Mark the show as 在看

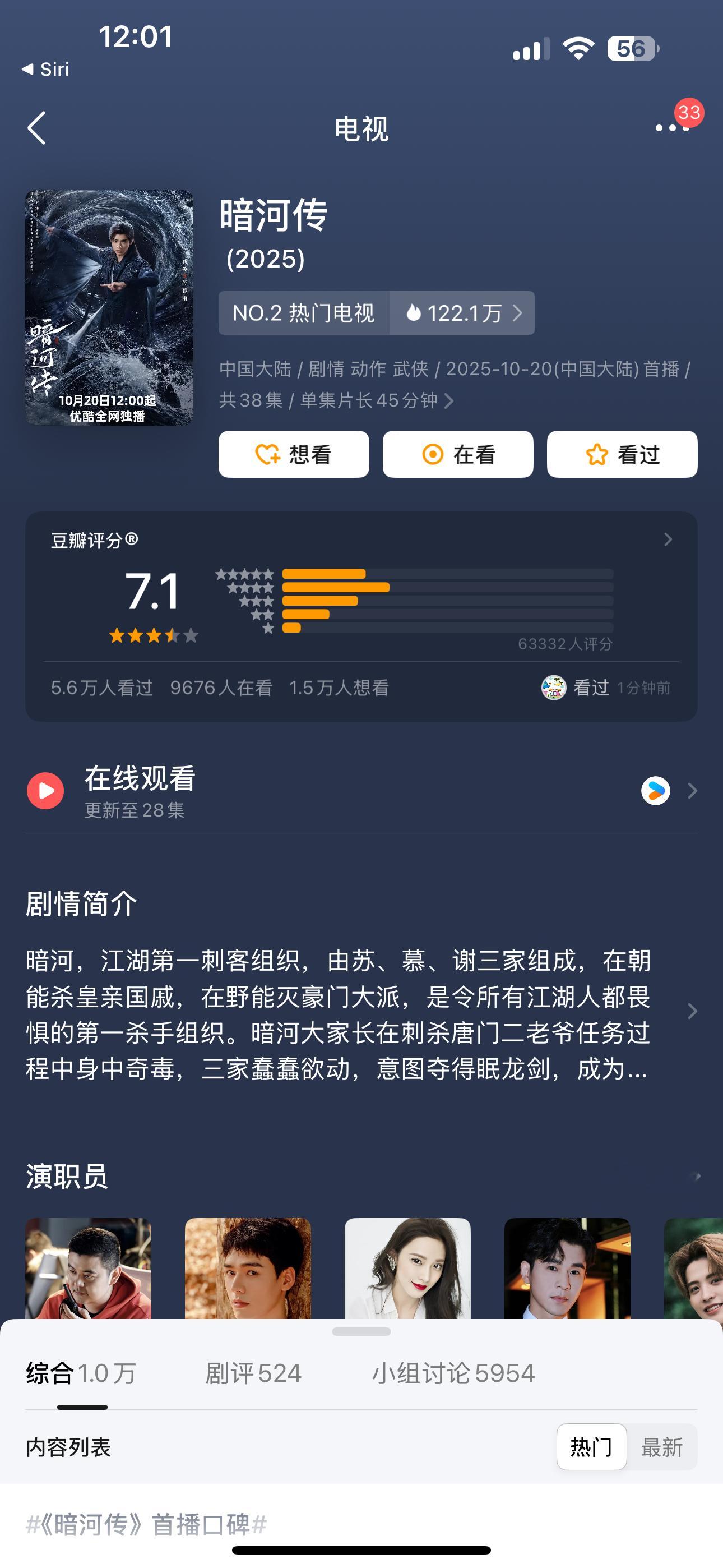[458, 454]
